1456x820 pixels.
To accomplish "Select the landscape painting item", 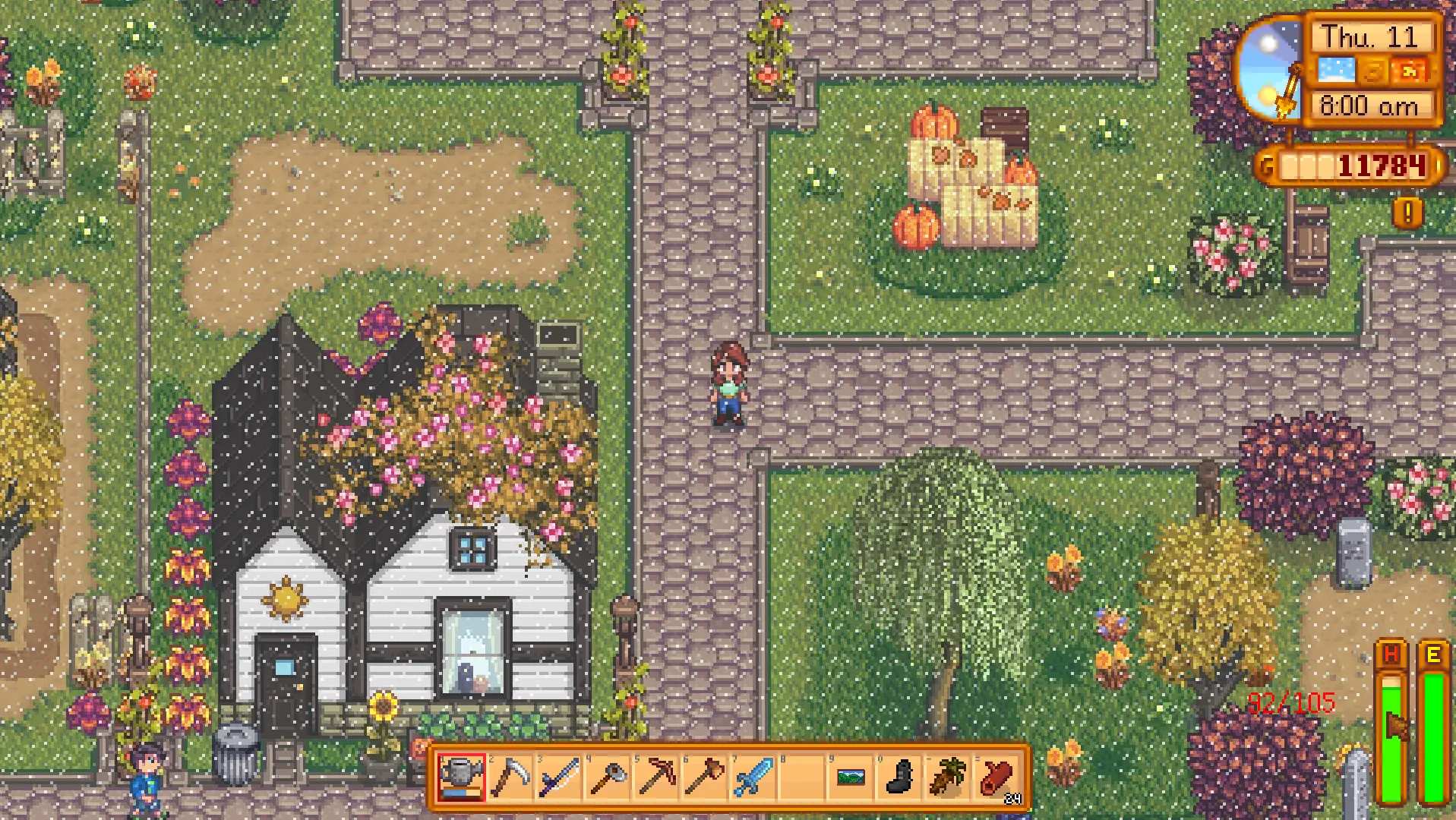I will click(851, 777).
